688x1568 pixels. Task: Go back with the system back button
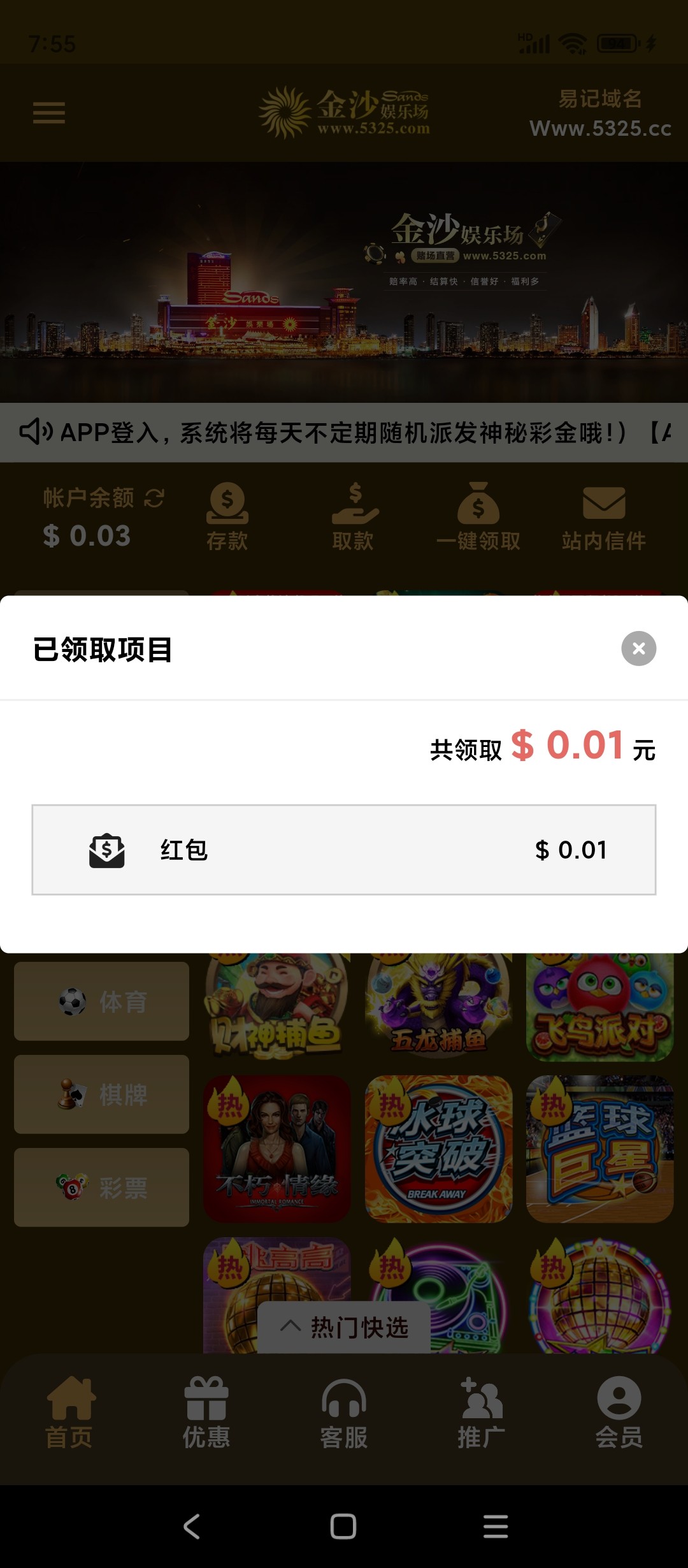tap(192, 1526)
